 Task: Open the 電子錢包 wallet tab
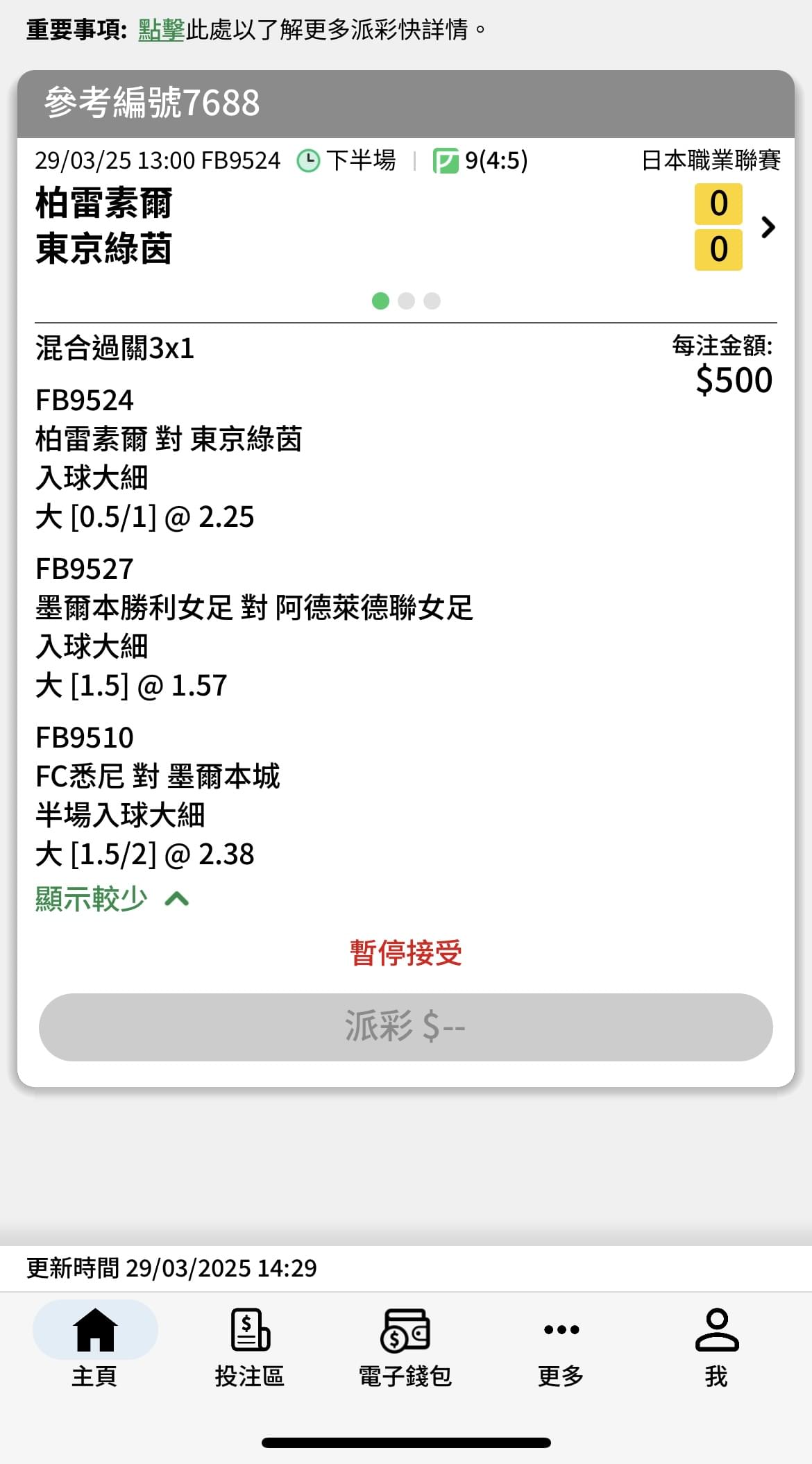[x=405, y=1346]
